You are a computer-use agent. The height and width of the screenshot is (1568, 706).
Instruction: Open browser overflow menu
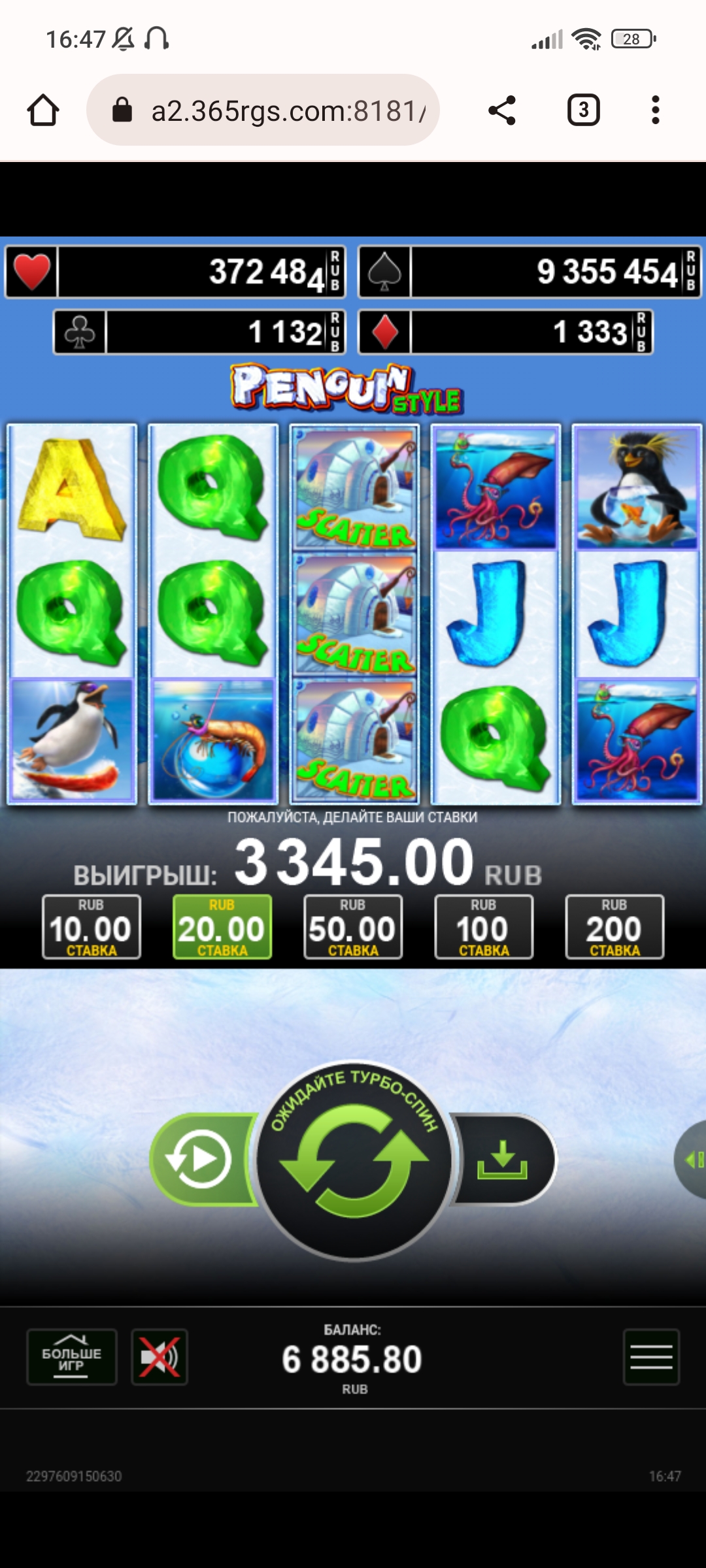point(655,110)
